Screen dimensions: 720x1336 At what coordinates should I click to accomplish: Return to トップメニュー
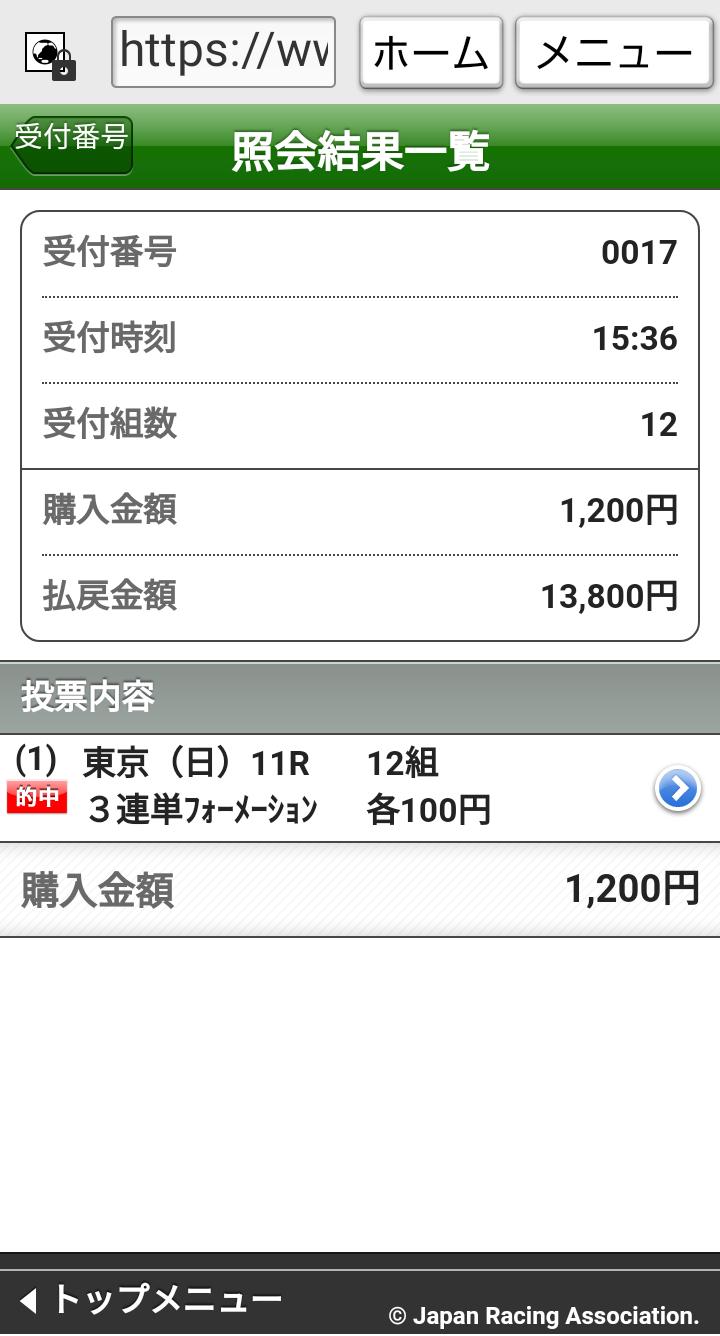(x=150, y=1300)
